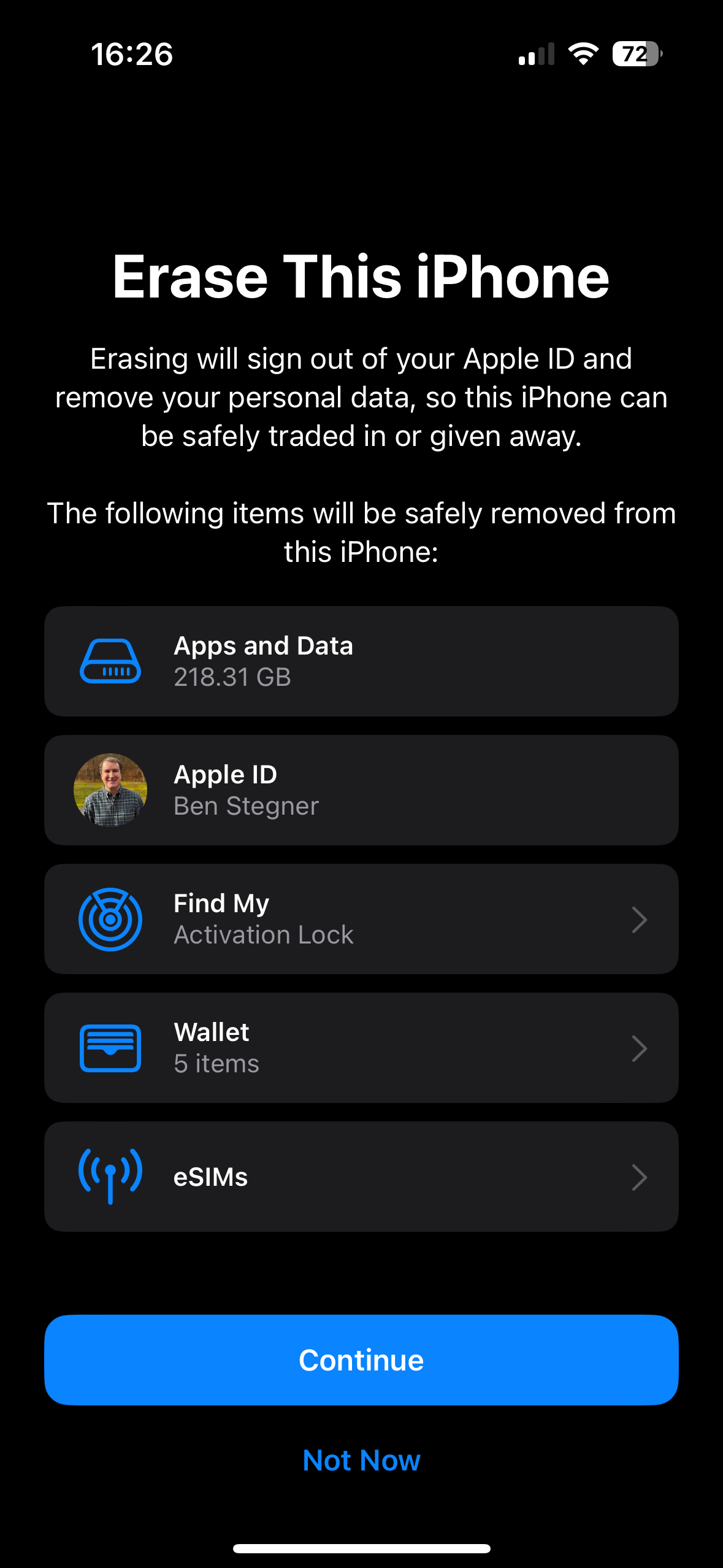The image size is (723, 1568).
Task: Open the Wallet 5 items details
Action: (640, 1048)
